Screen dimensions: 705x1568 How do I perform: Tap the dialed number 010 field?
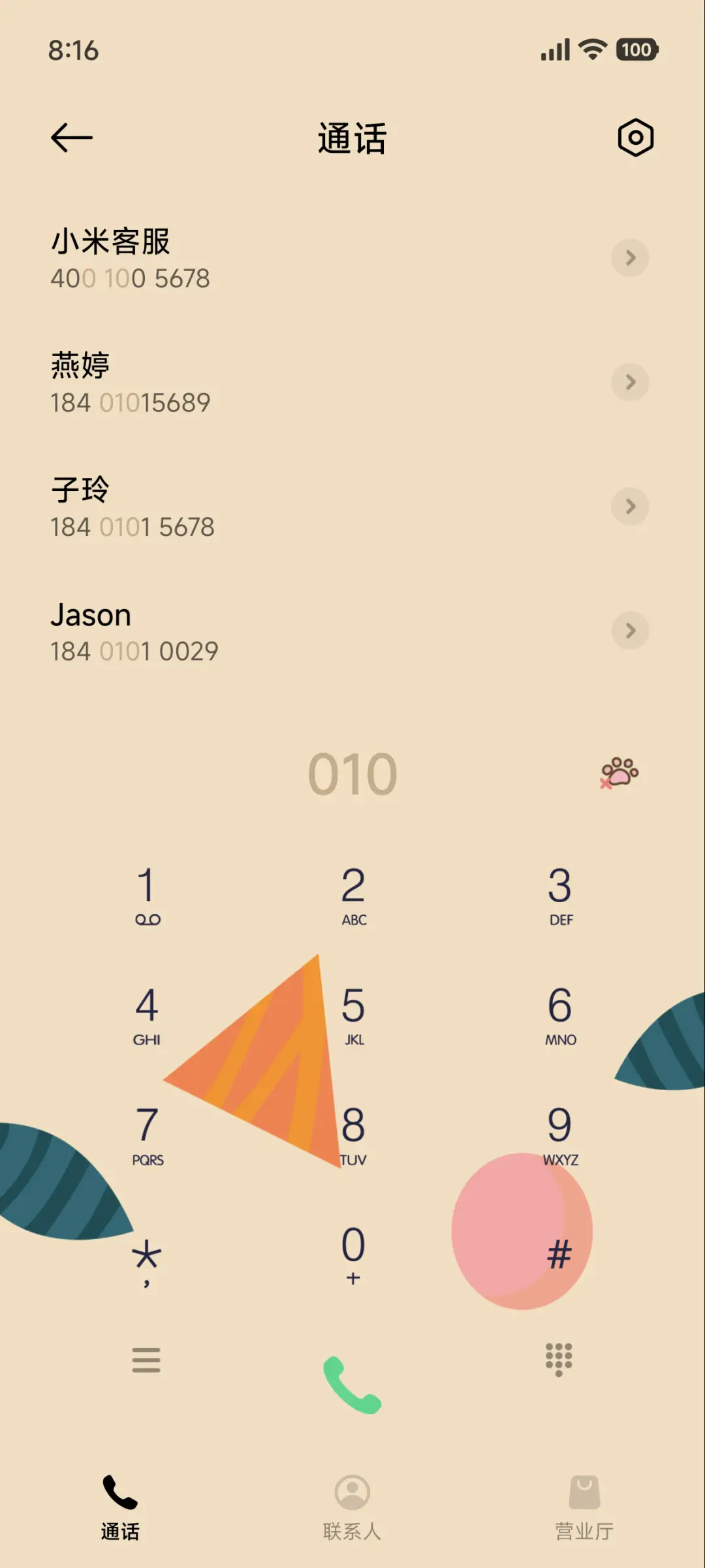click(x=352, y=774)
